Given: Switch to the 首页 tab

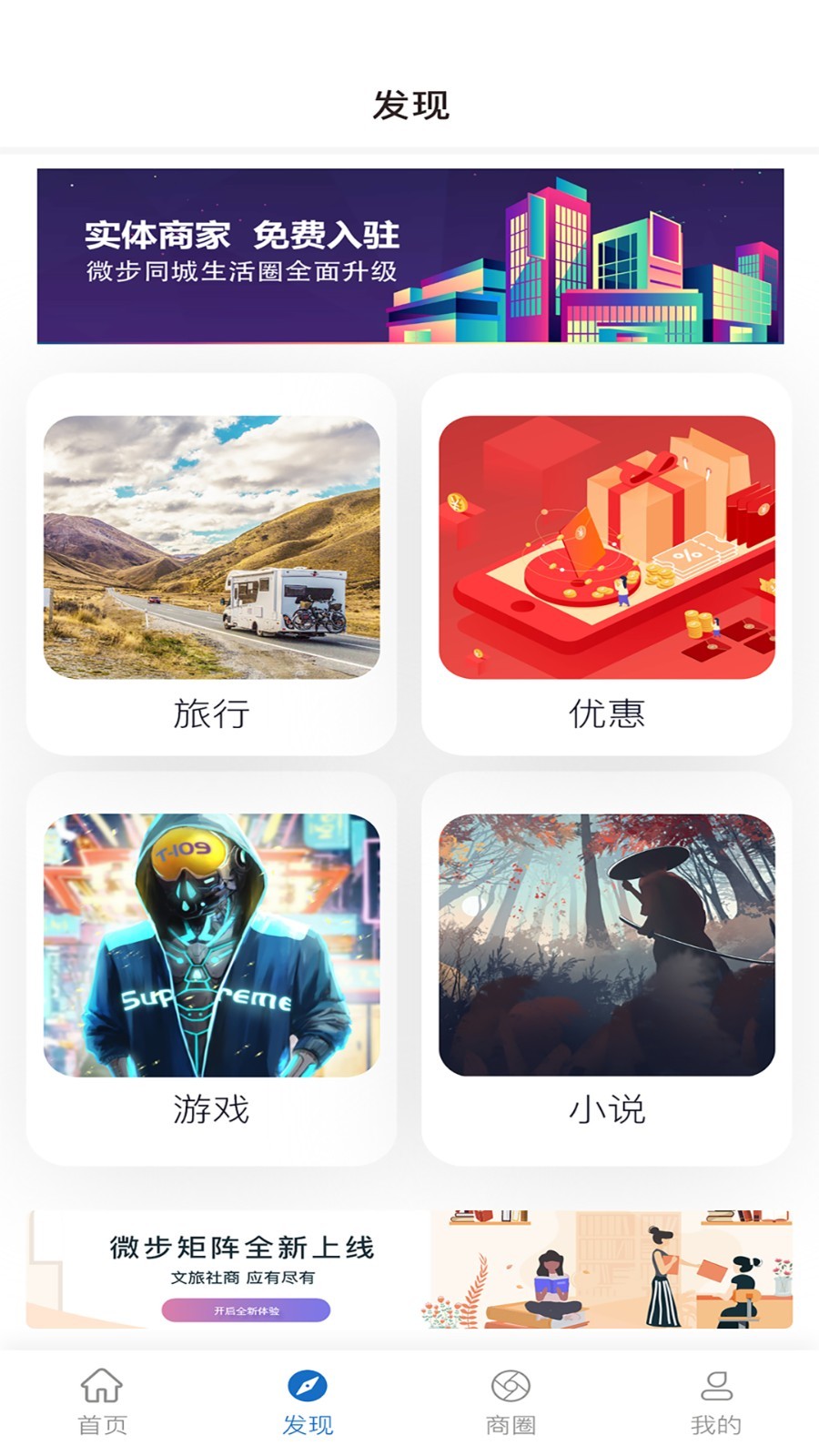Looking at the screenshot, I should pyautogui.click(x=100, y=1401).
